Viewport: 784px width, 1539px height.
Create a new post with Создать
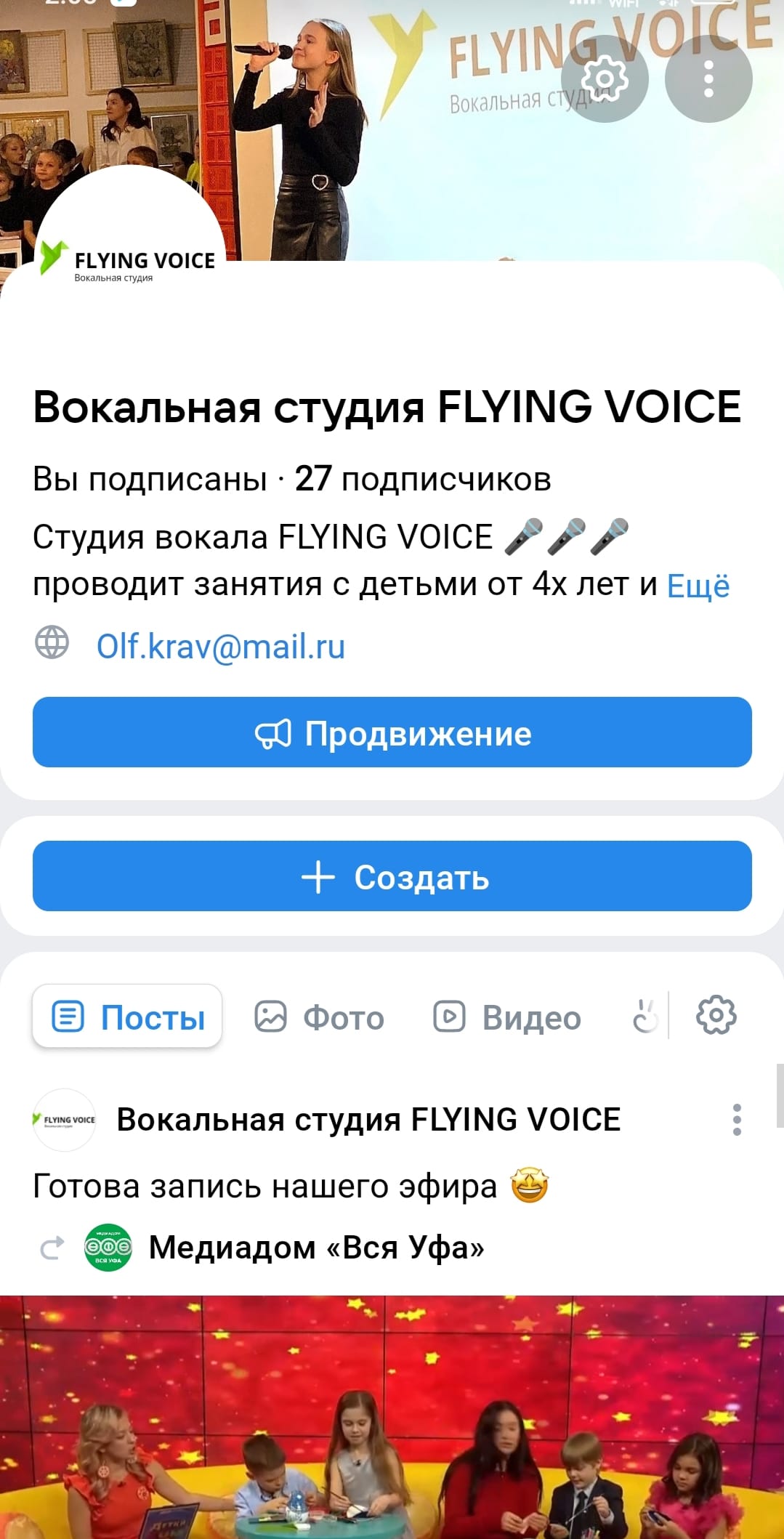point(392,876)
